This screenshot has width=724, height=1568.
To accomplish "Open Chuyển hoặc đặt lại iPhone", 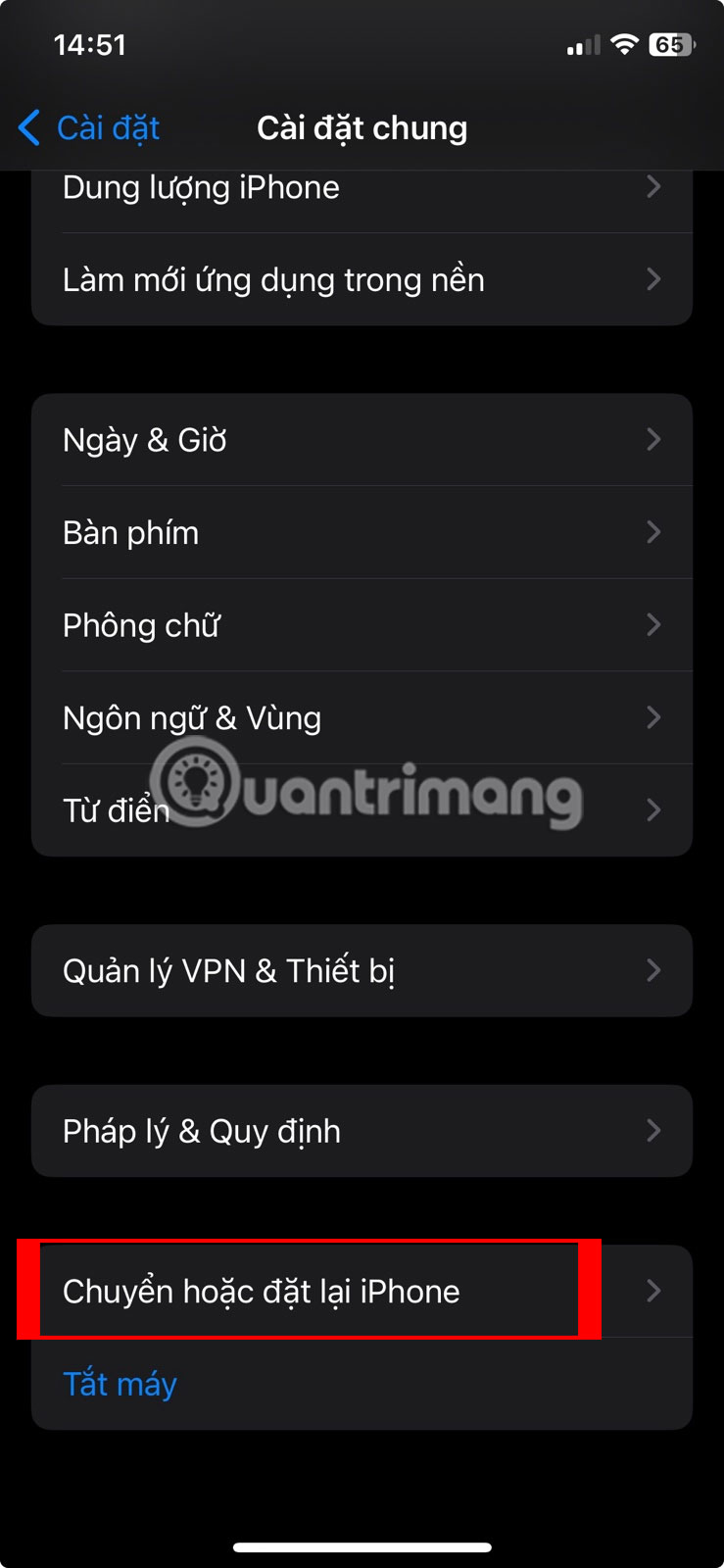I will (361, 1292).
